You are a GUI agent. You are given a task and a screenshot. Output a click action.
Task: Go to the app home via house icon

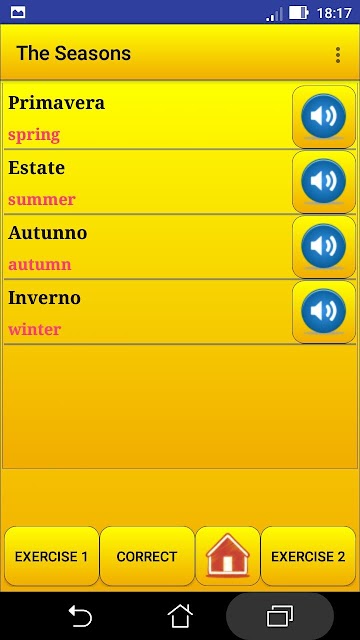tap(228, 556)
